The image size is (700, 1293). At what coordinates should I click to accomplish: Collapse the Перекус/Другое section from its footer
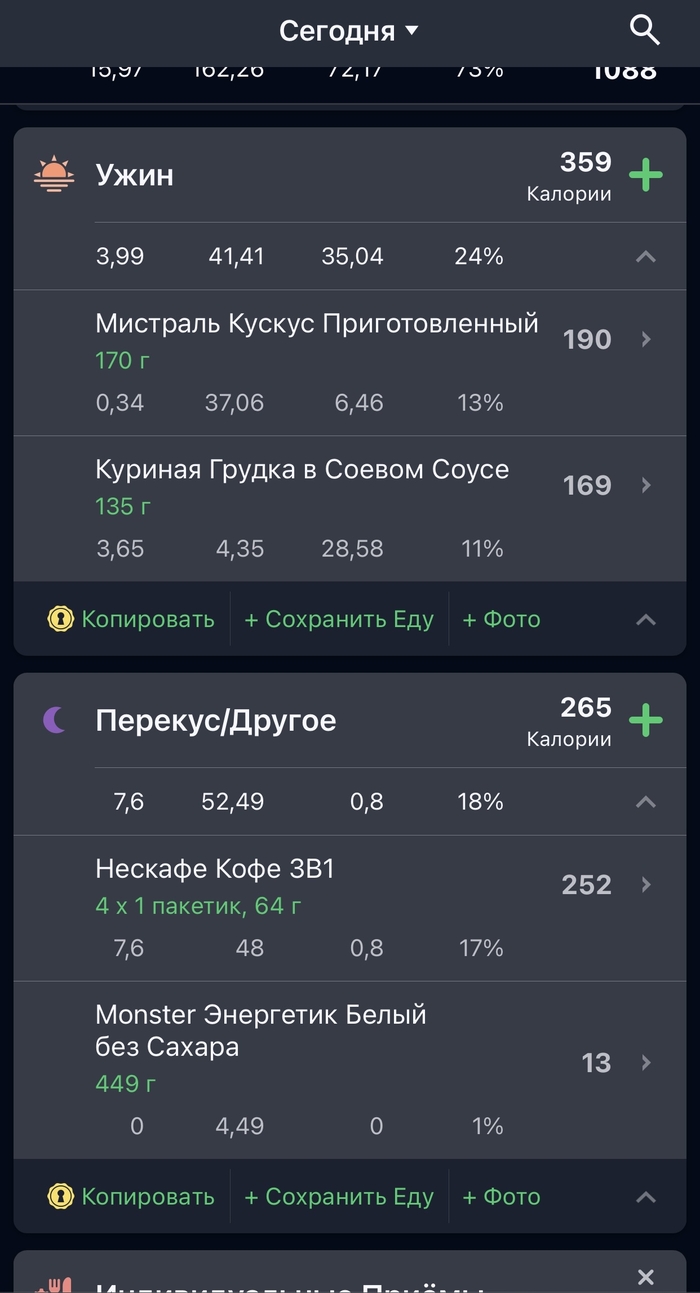[x=646, y=1197]
